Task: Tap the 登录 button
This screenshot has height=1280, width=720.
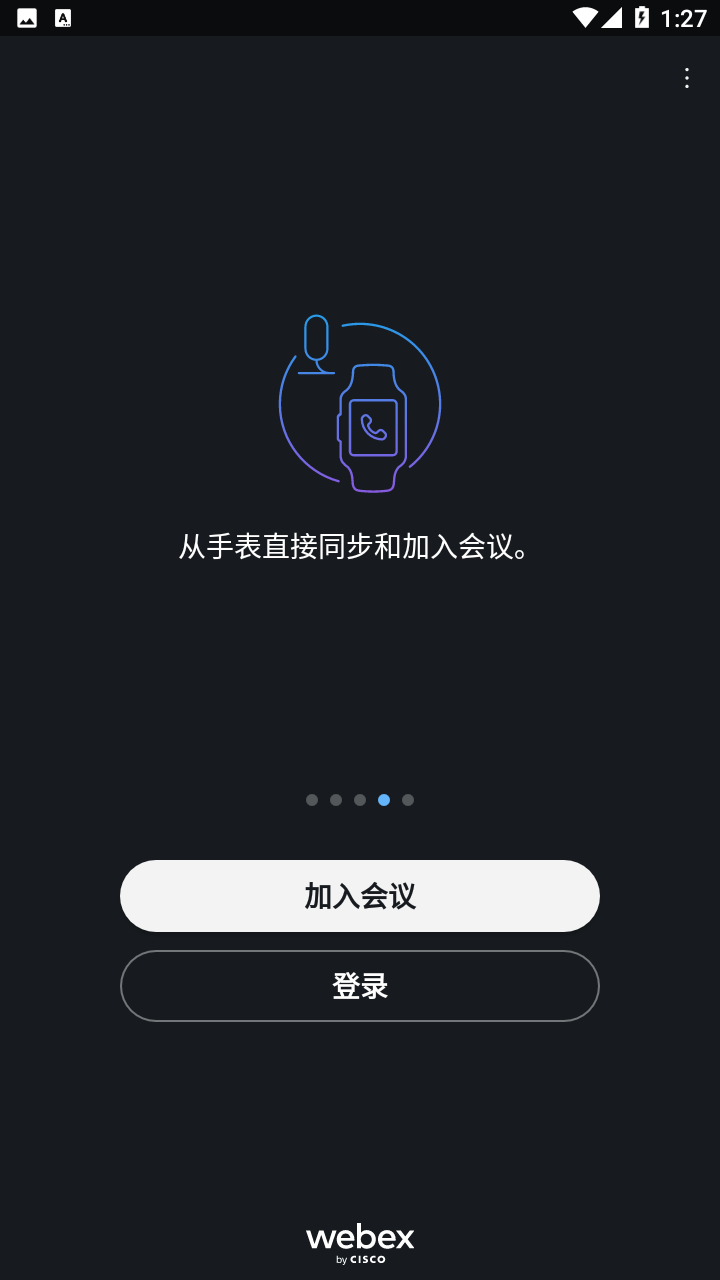Action: pyautogui.click(x=360, y=986)
